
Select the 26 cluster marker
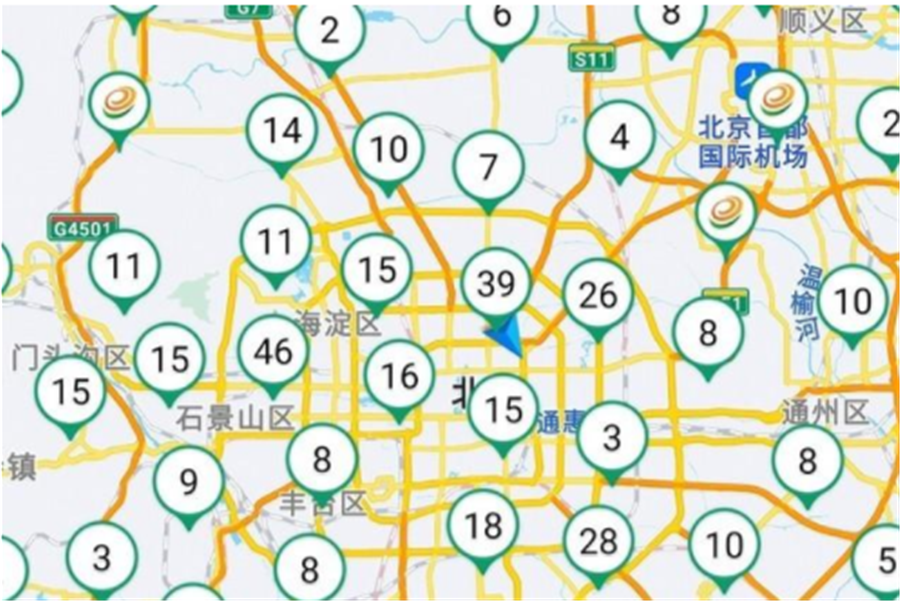[x=598, y=296]
